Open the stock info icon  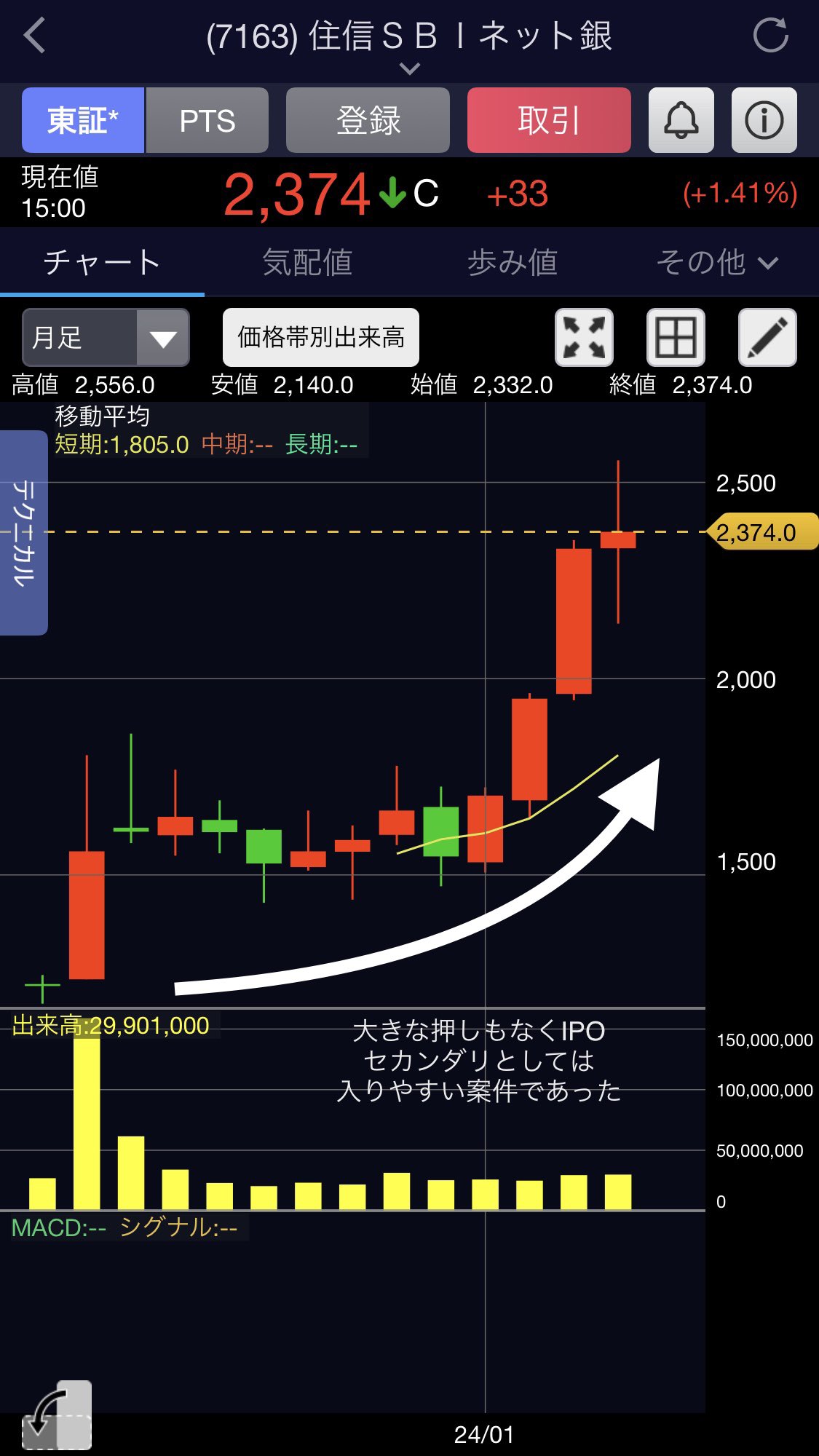[x=764, y=120]
